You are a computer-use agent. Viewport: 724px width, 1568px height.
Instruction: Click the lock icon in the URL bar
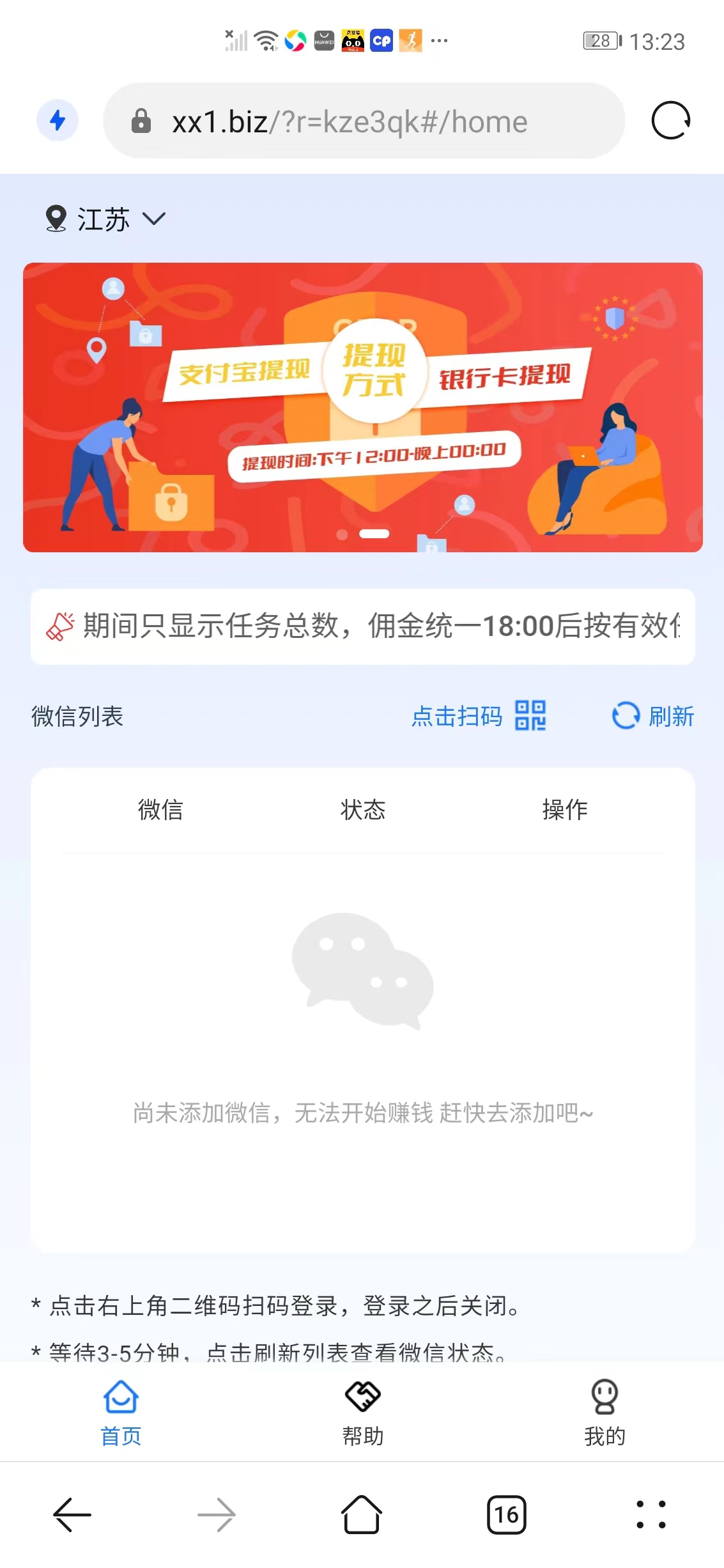tap(142, 121)
